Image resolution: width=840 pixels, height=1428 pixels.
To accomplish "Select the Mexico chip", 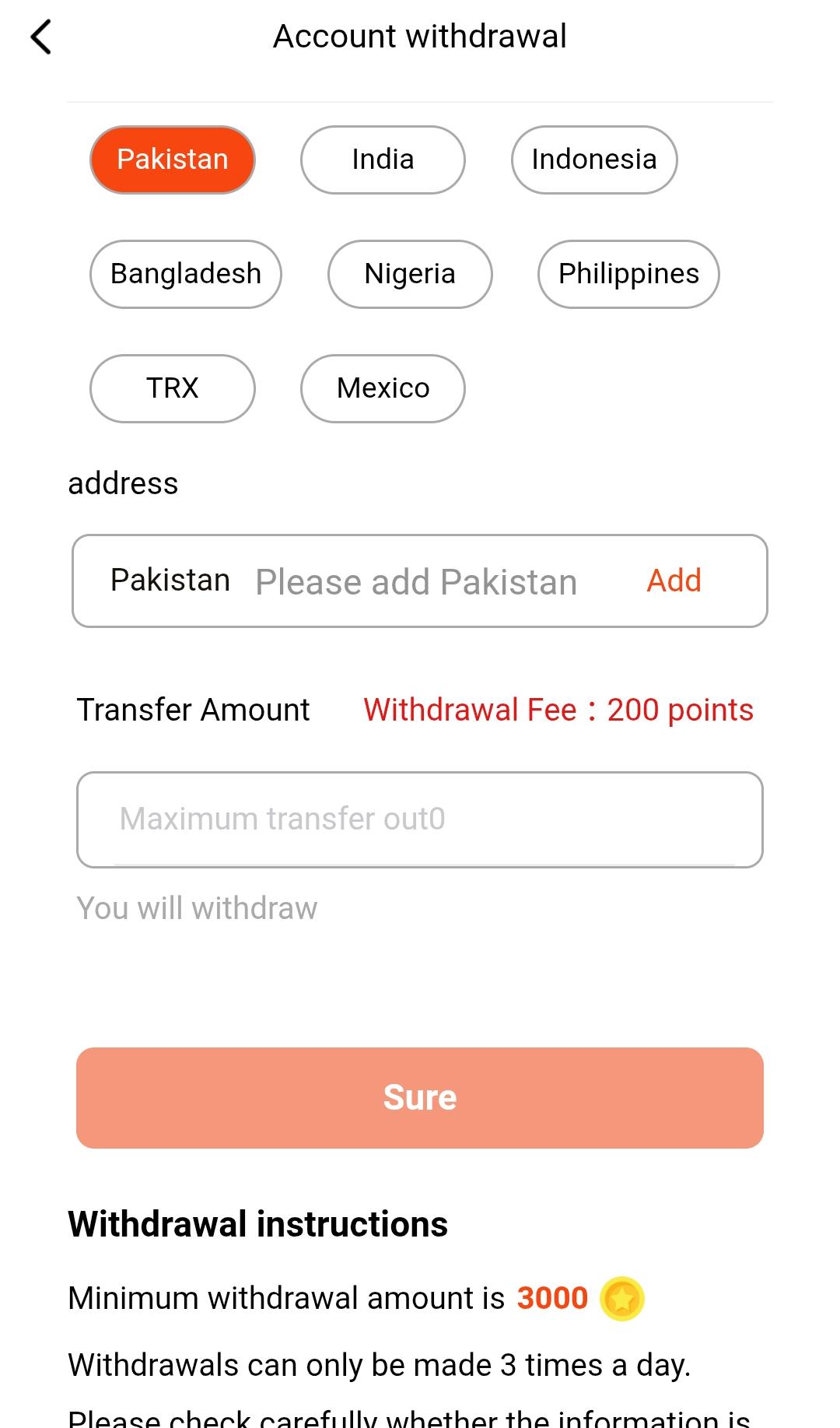I will tap(383, 388).
